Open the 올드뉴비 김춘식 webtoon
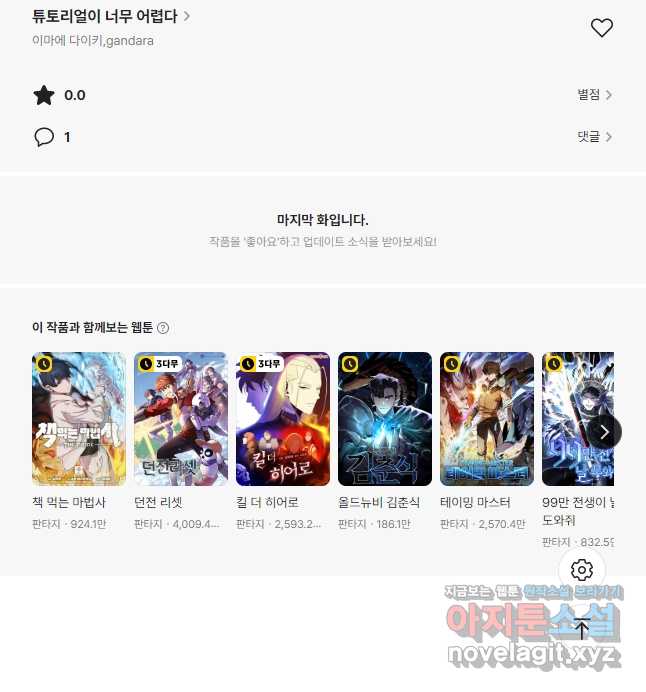 coord(385,419)
